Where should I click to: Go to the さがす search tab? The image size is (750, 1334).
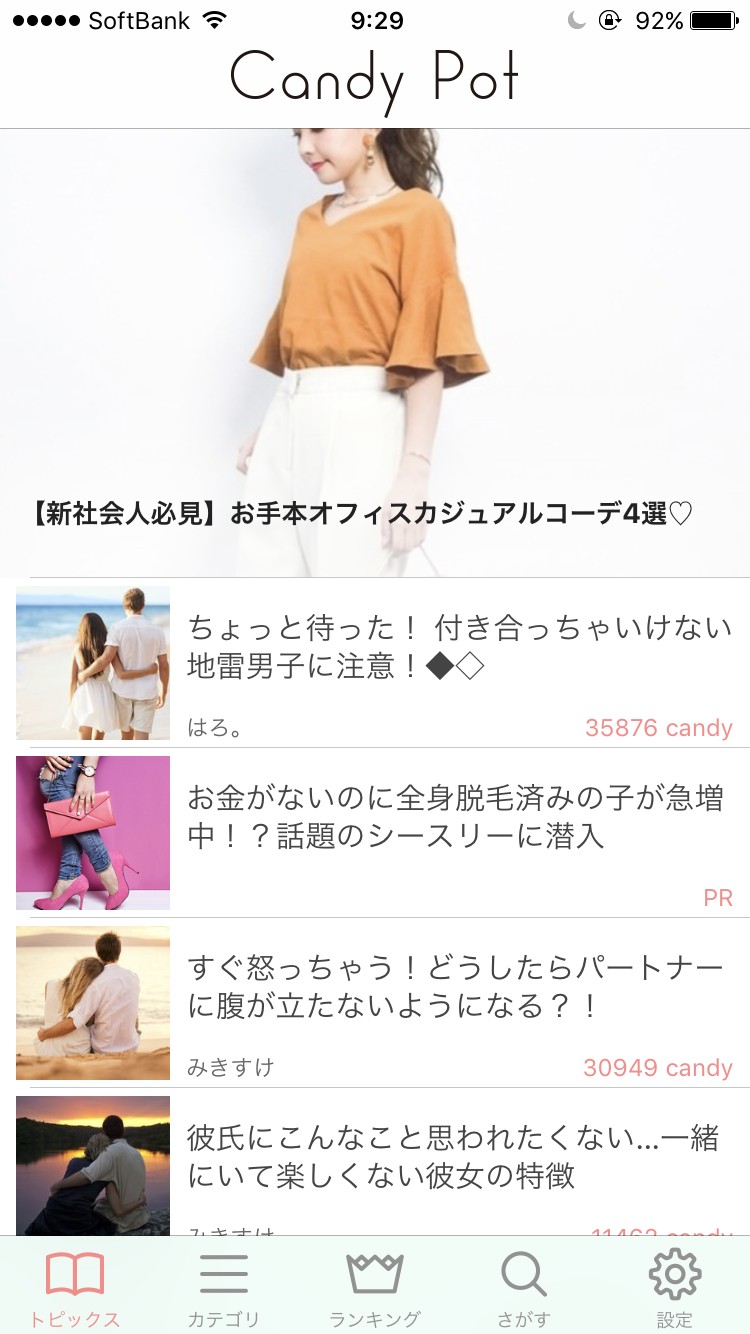(x=524, y=1288)
